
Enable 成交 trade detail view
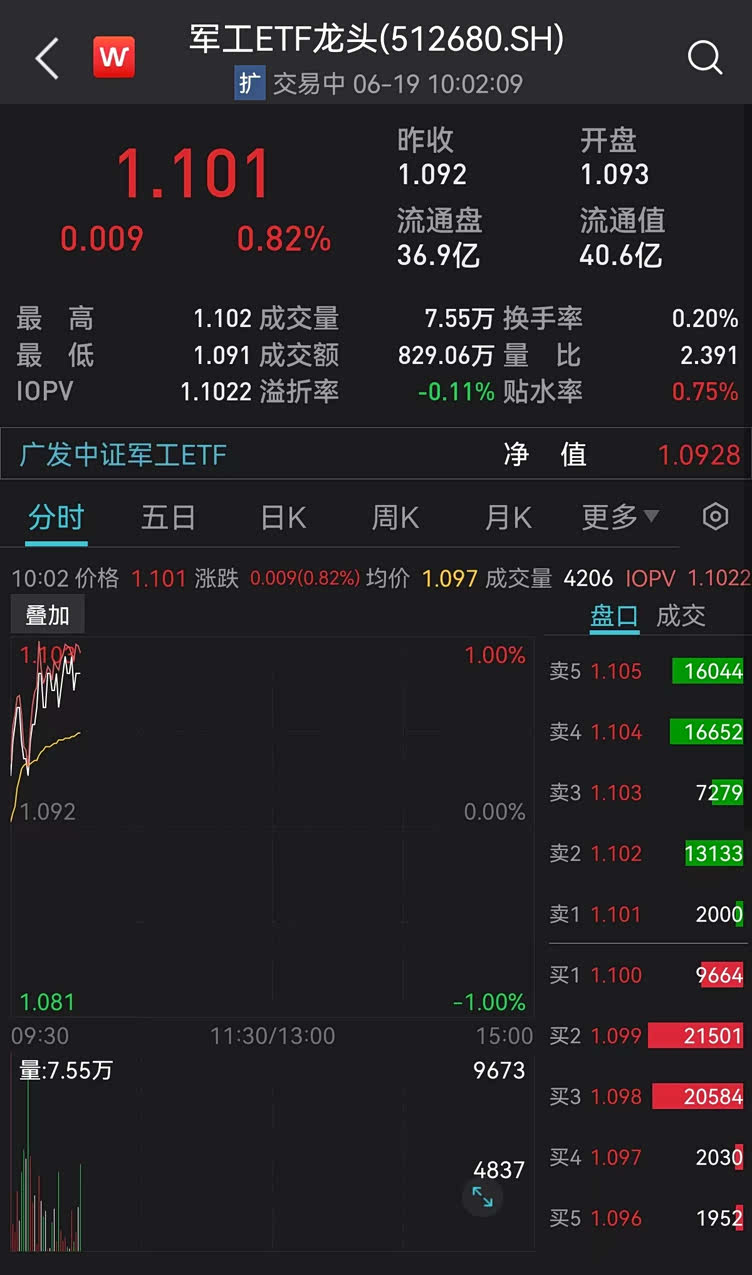point(682,616)
